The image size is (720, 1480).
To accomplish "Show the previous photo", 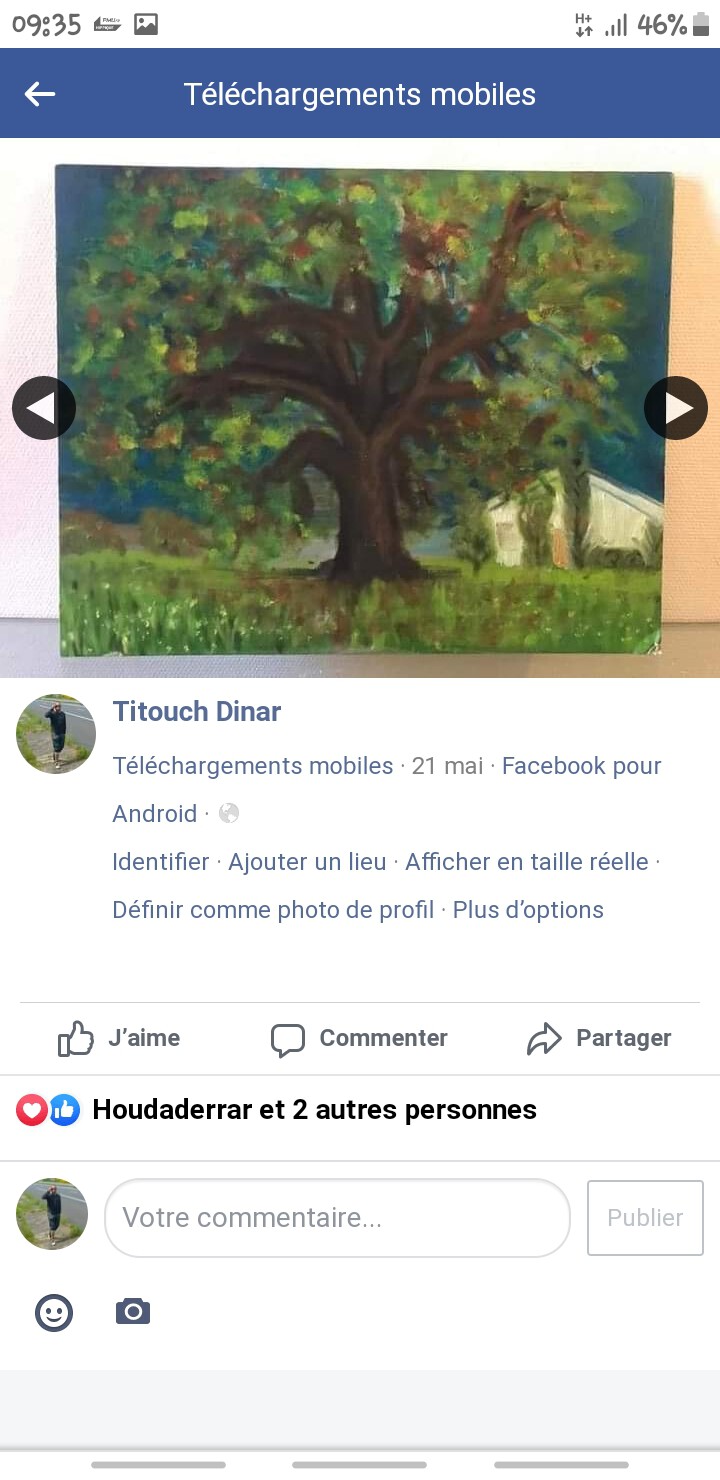I will [x=44, y=408].
